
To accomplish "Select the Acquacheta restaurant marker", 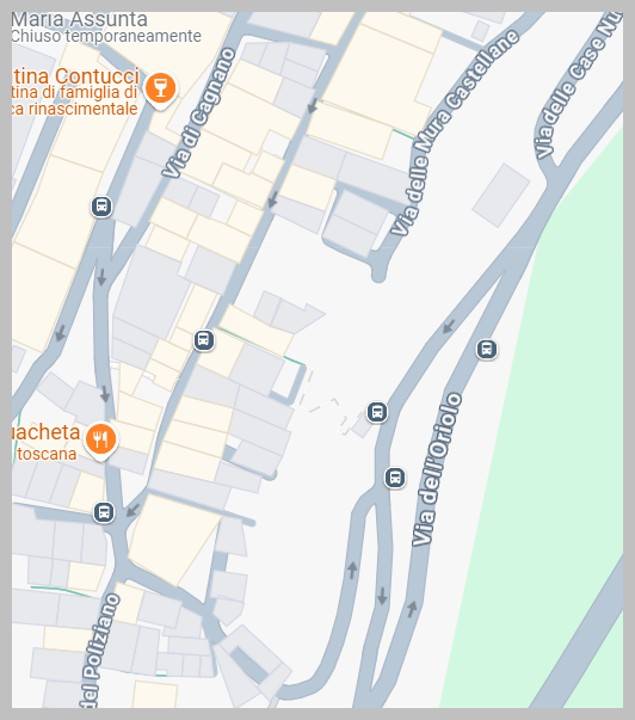I will [x=101, y=438].
